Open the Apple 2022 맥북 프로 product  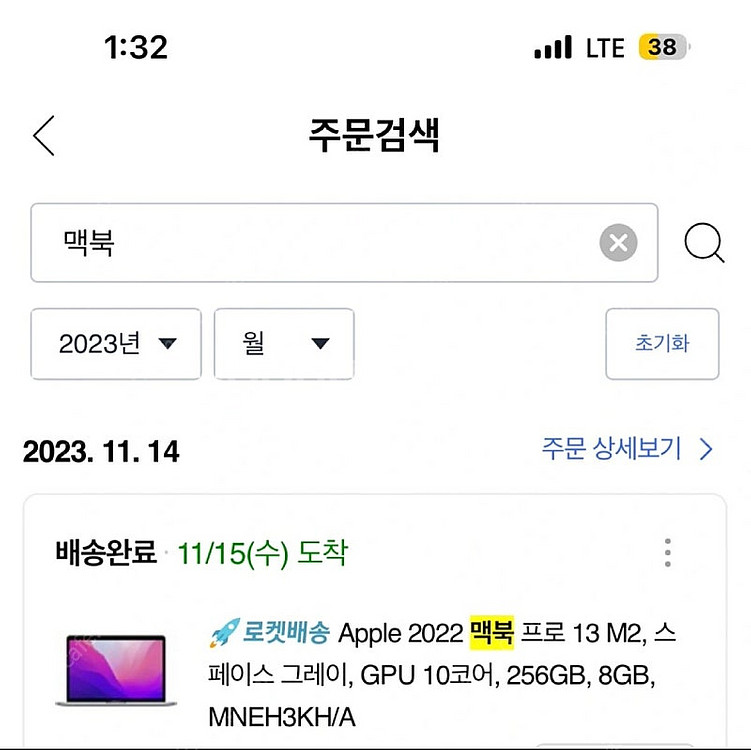click(440, 675)
